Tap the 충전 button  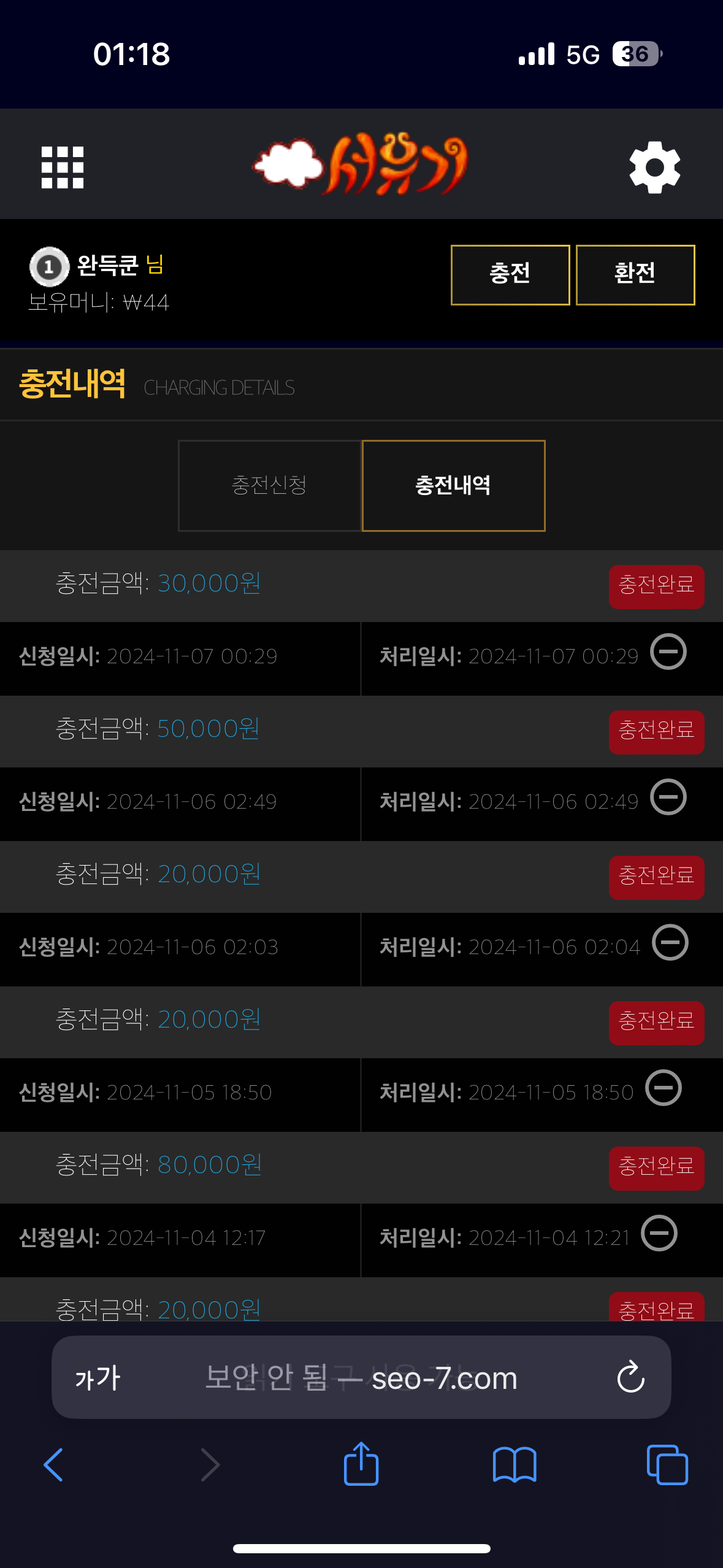510,274
